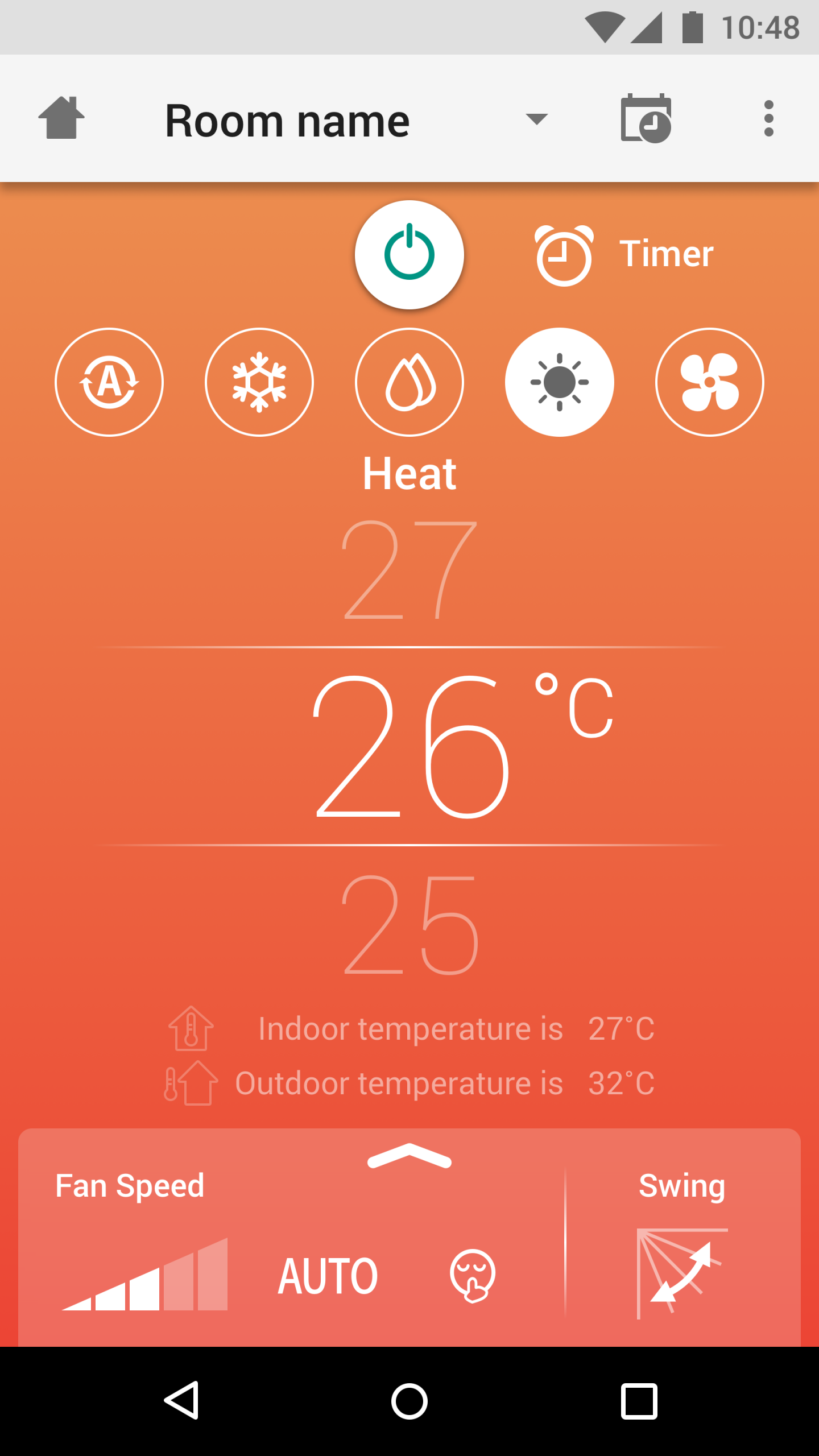Switch to Fan only mode
Screen dimensions: 819x1456
point(710,382)
